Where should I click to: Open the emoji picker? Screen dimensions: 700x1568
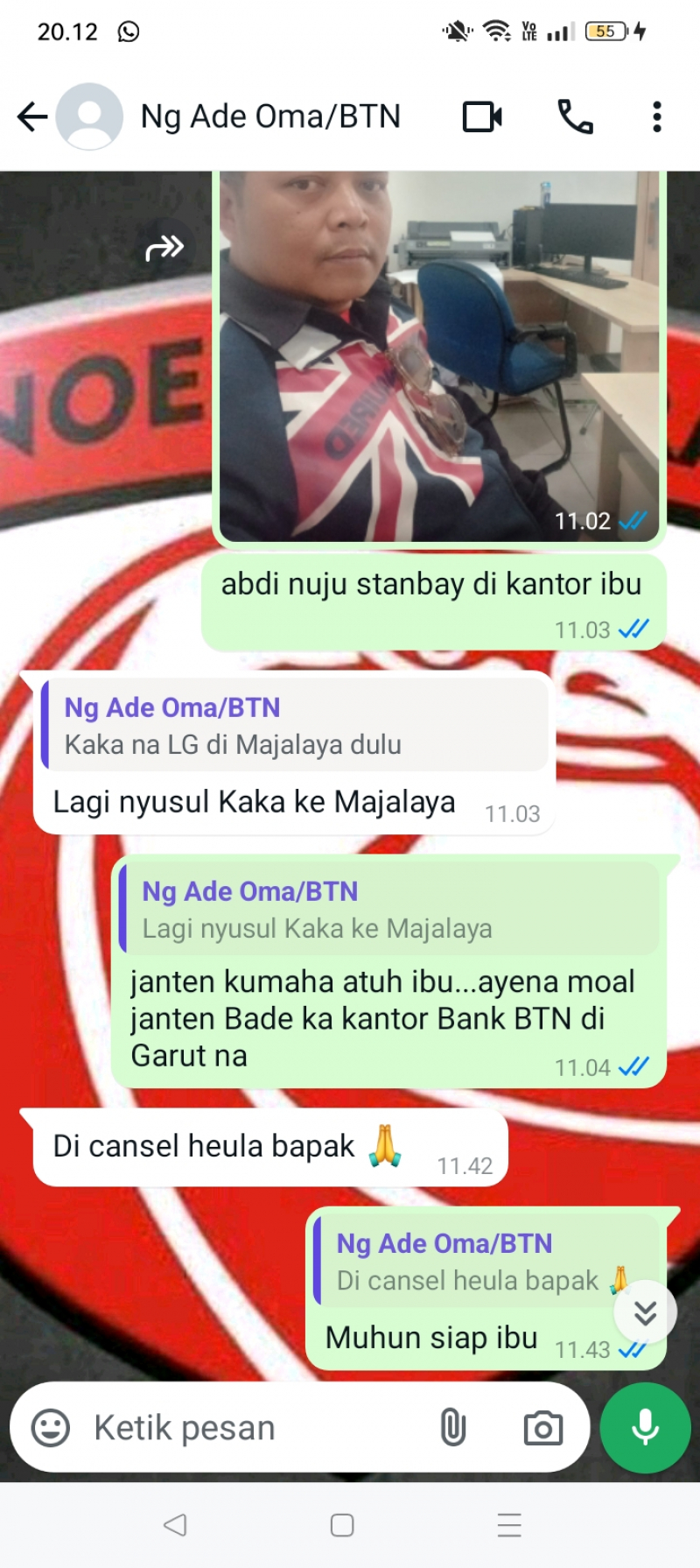click(x=51, y=1428)
